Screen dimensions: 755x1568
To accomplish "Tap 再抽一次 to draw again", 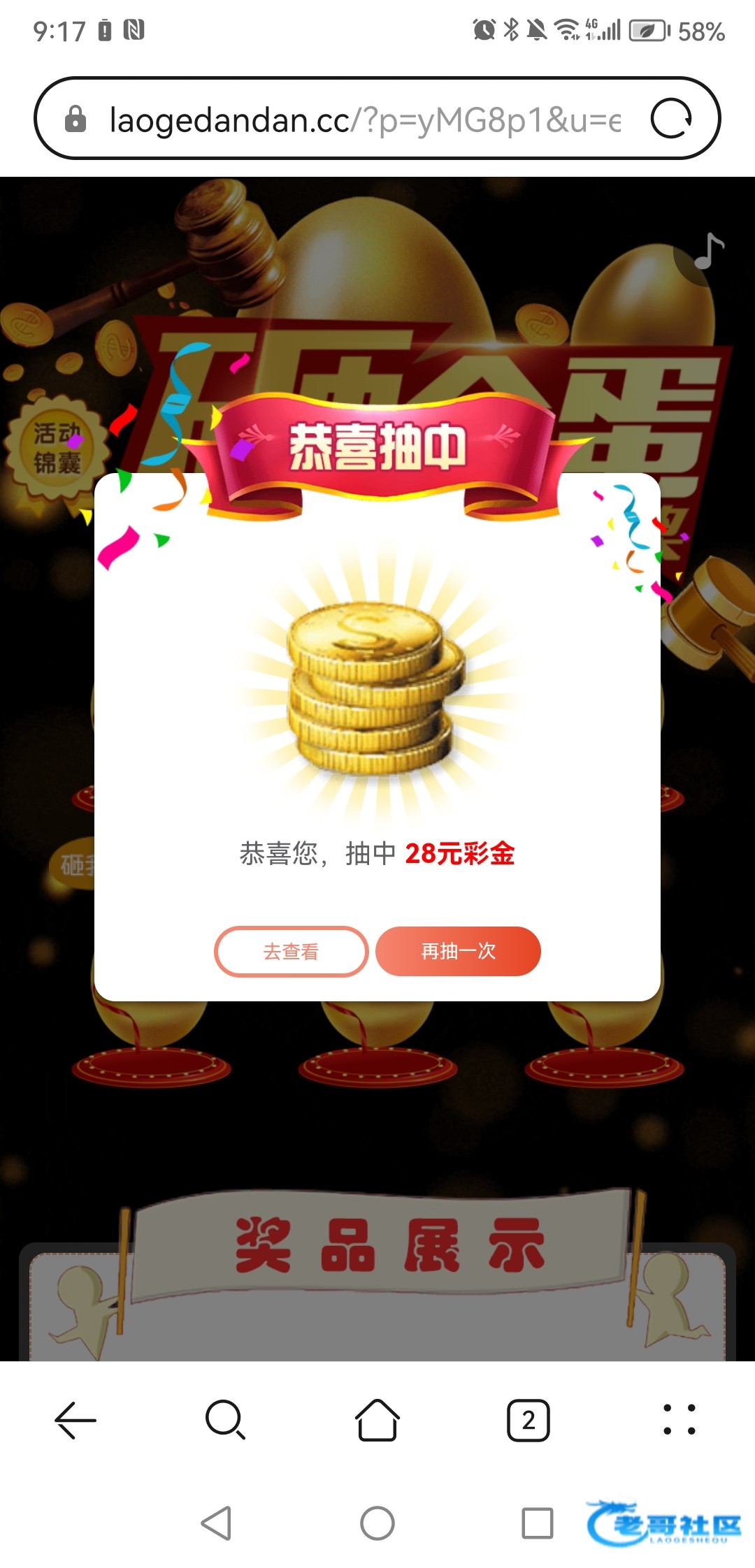I will 458,951.
